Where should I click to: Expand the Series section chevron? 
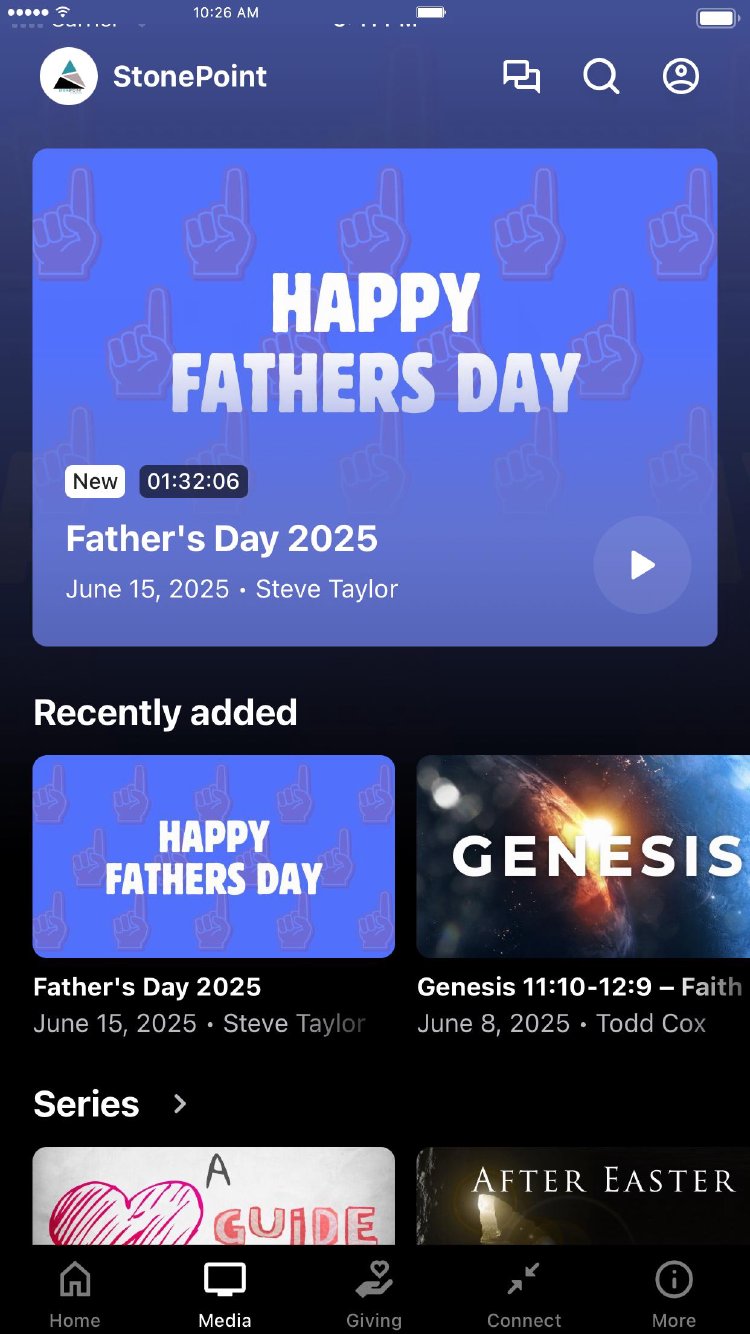coord(180,1104)
